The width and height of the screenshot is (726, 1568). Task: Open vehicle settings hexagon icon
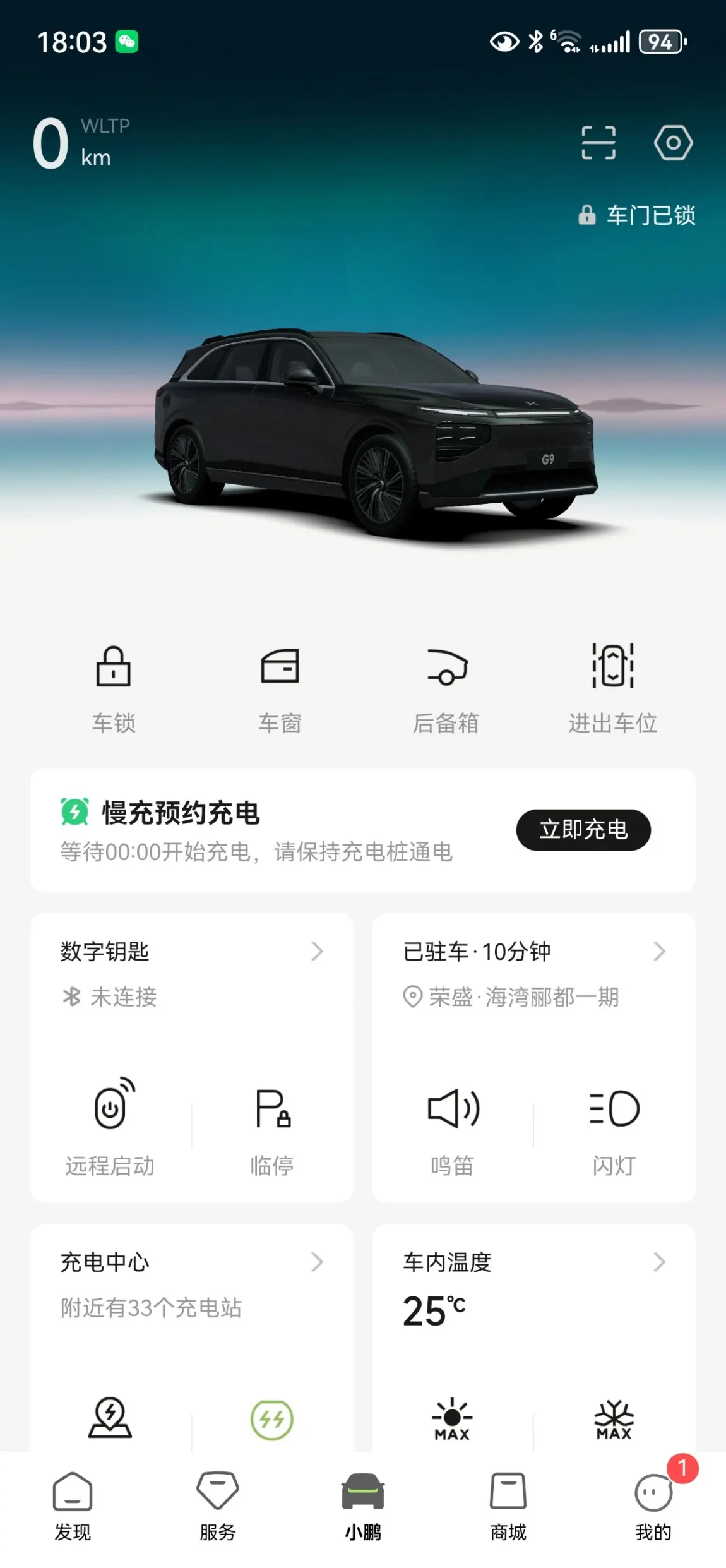tap(673, 143)
